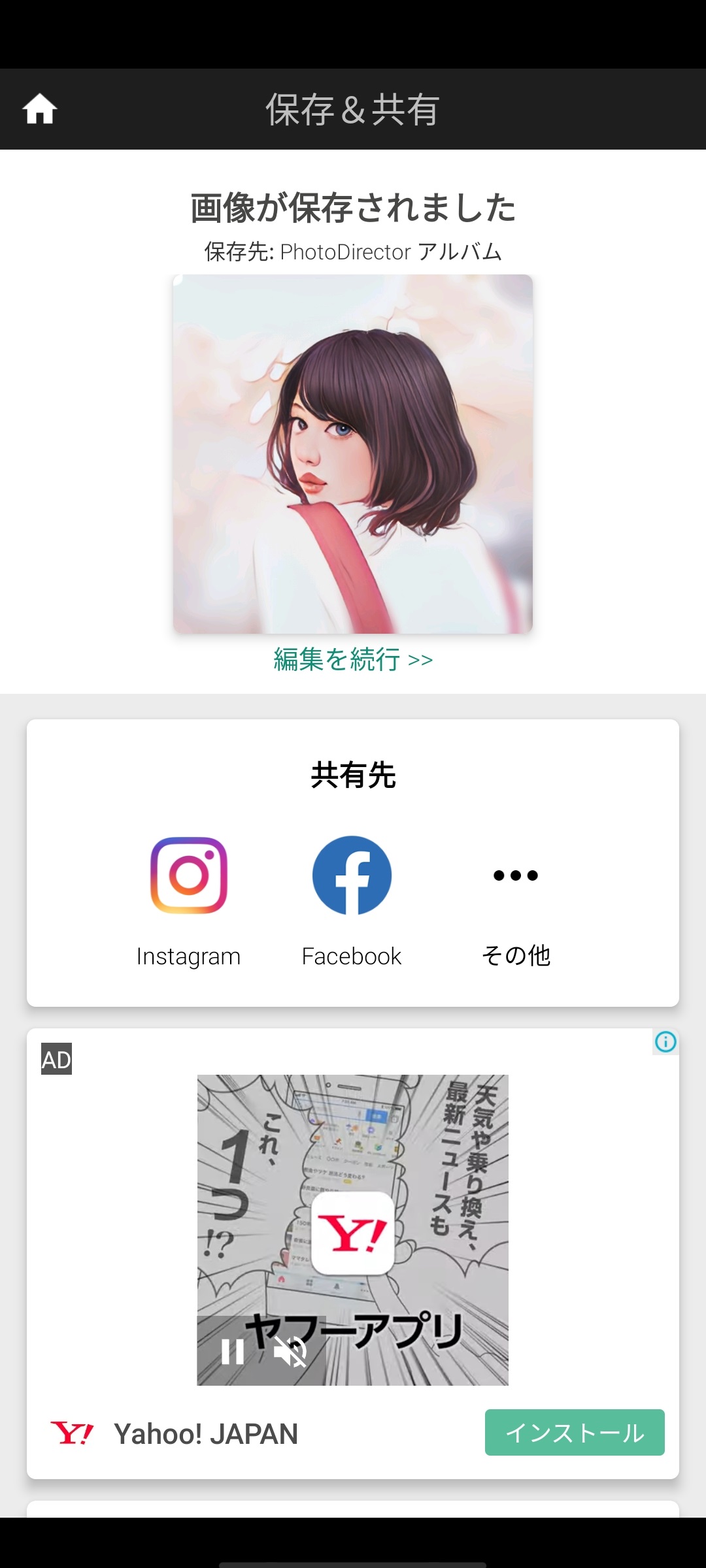Unmute the Yahoo ad video

pyautogui.click(x=290, y=1352)
